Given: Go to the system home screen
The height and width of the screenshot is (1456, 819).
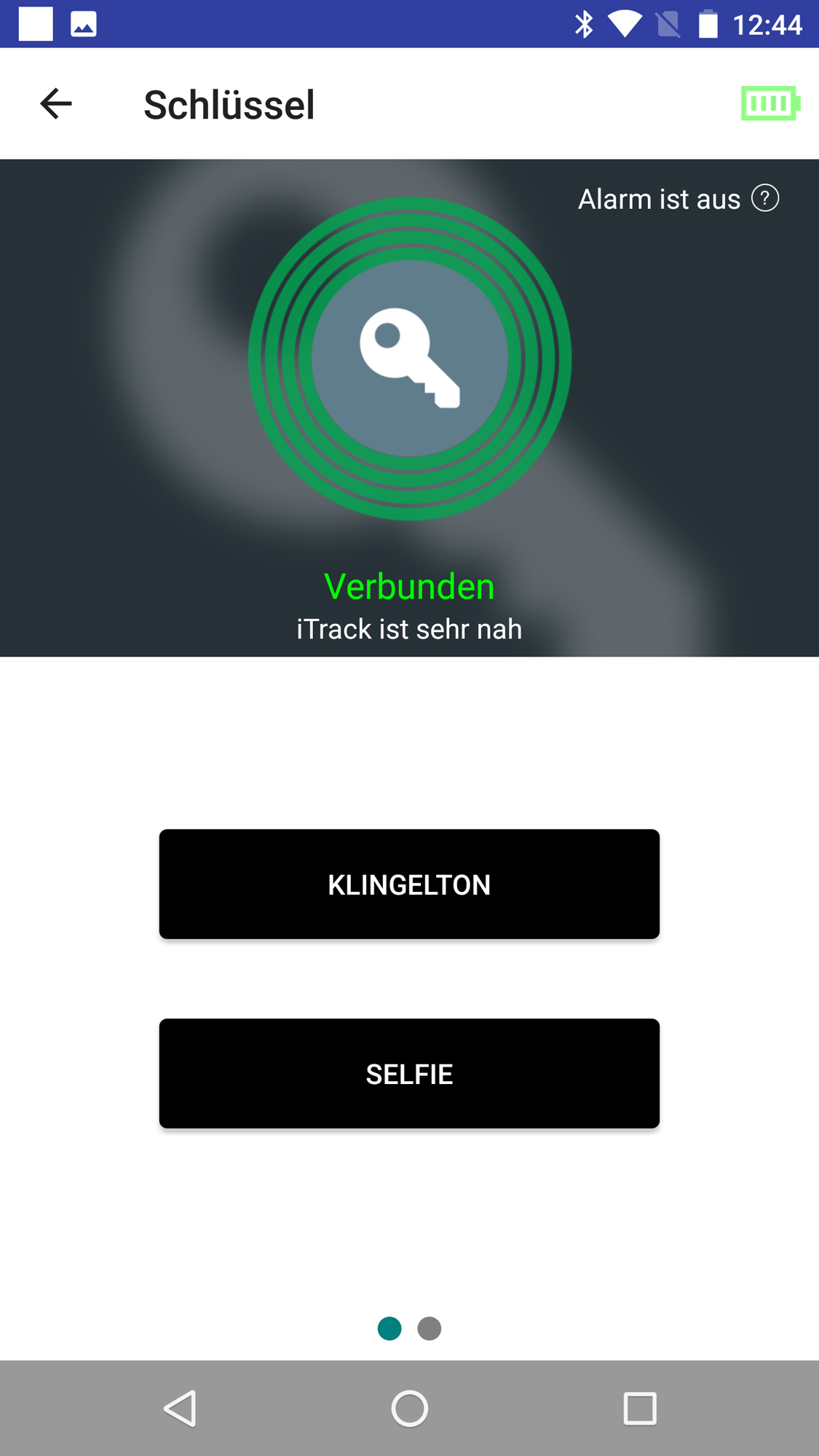Looking at the screenshot, I should pos(409,1408).
